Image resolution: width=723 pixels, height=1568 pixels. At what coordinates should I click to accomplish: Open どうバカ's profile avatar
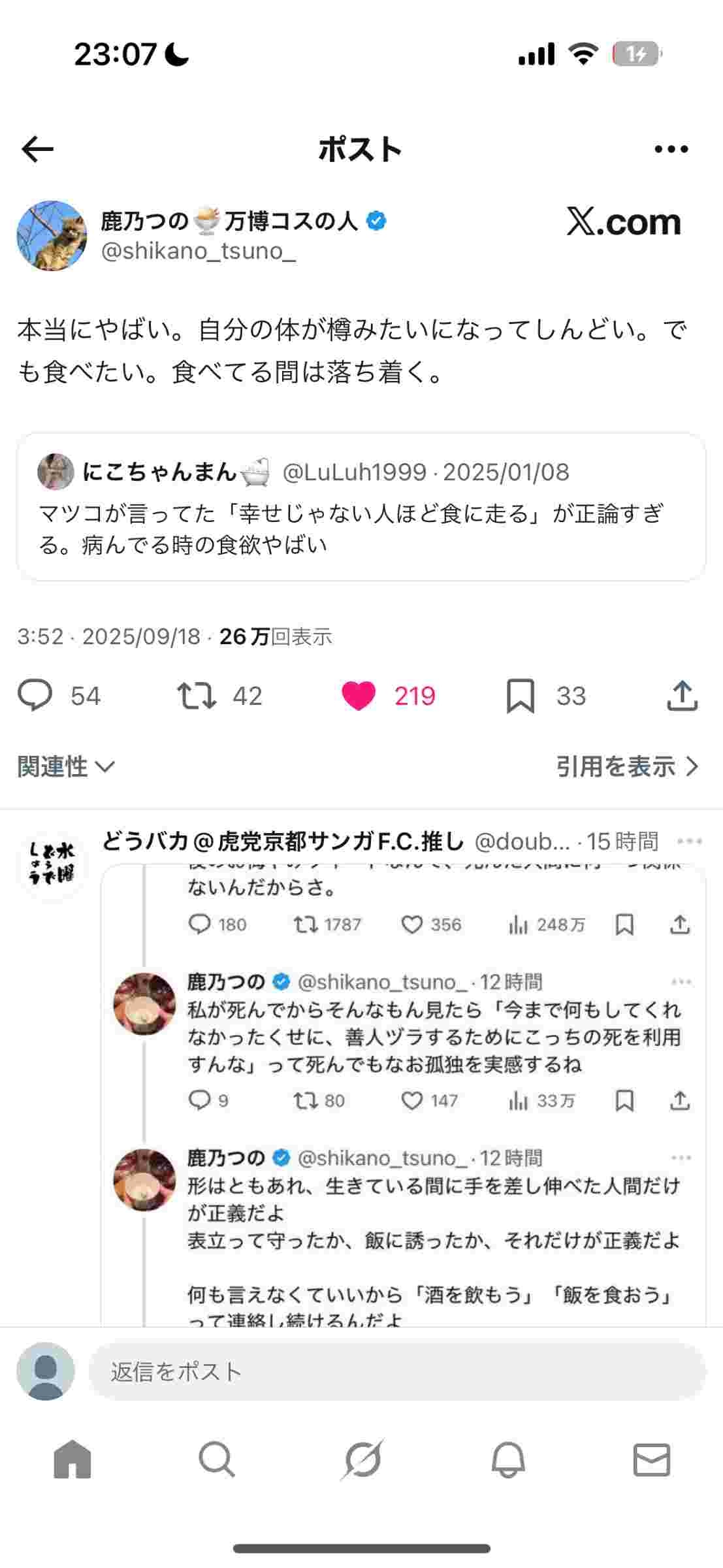tap(52, 866)
